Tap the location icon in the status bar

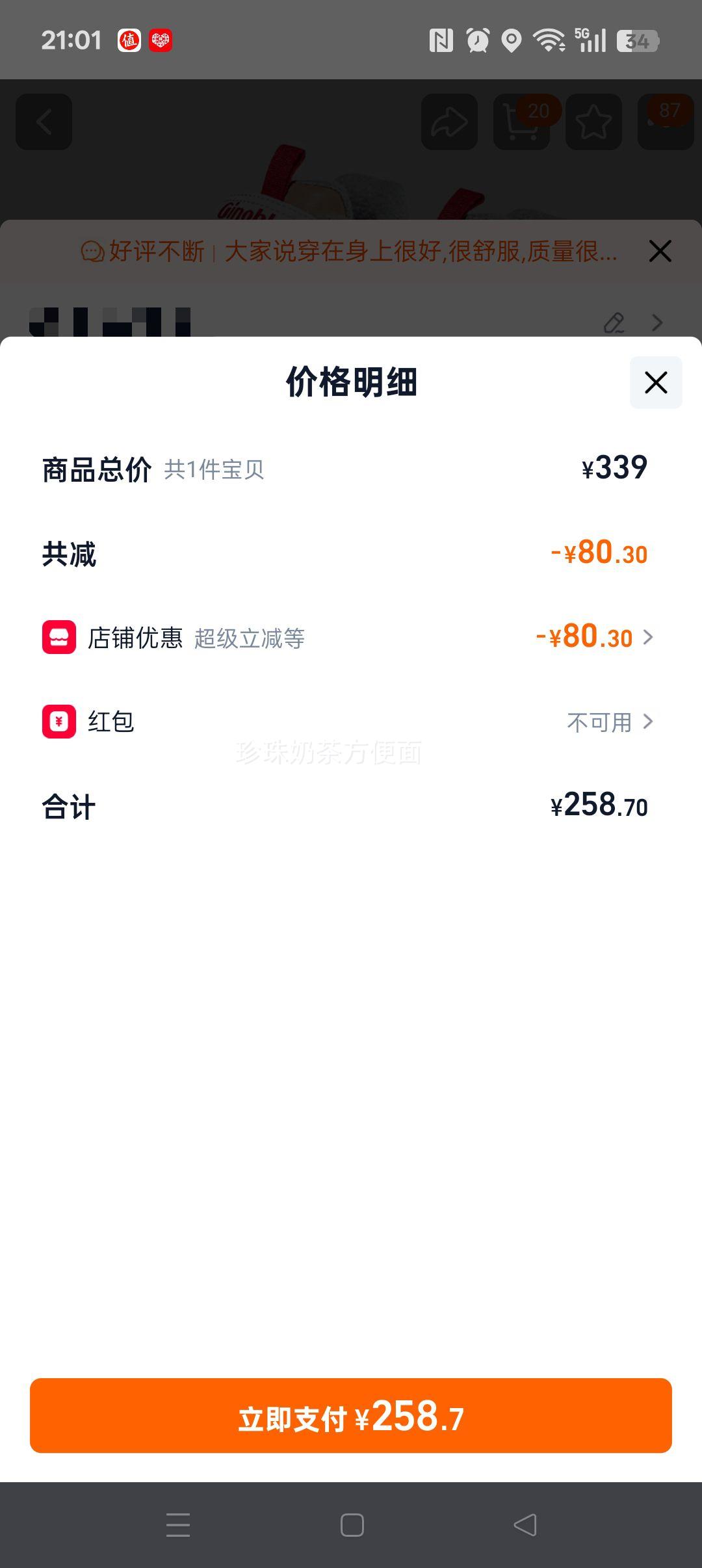[x=511, y=40]
